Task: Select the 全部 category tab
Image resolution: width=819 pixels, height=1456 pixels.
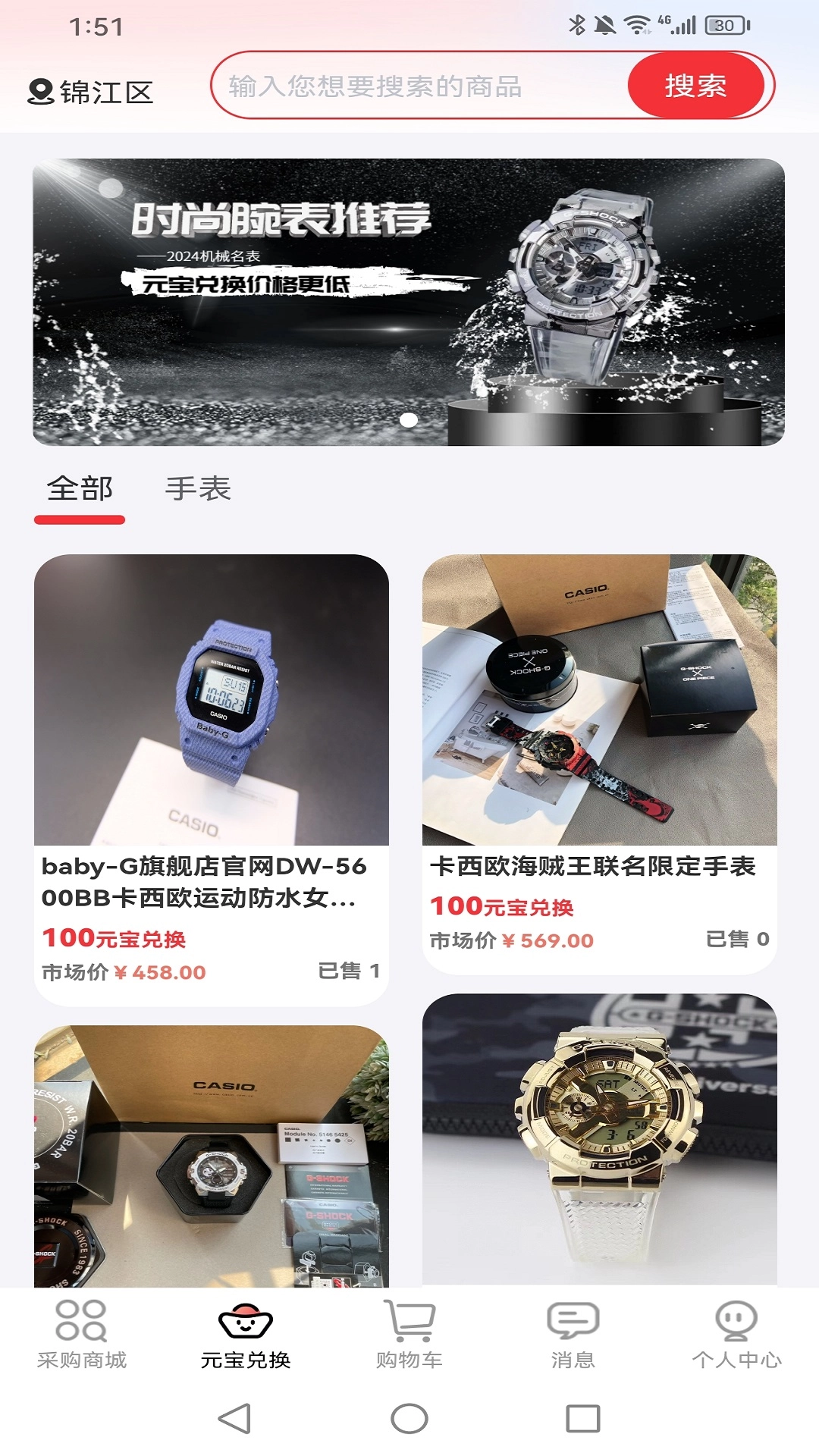Action: tap(80, 488)
